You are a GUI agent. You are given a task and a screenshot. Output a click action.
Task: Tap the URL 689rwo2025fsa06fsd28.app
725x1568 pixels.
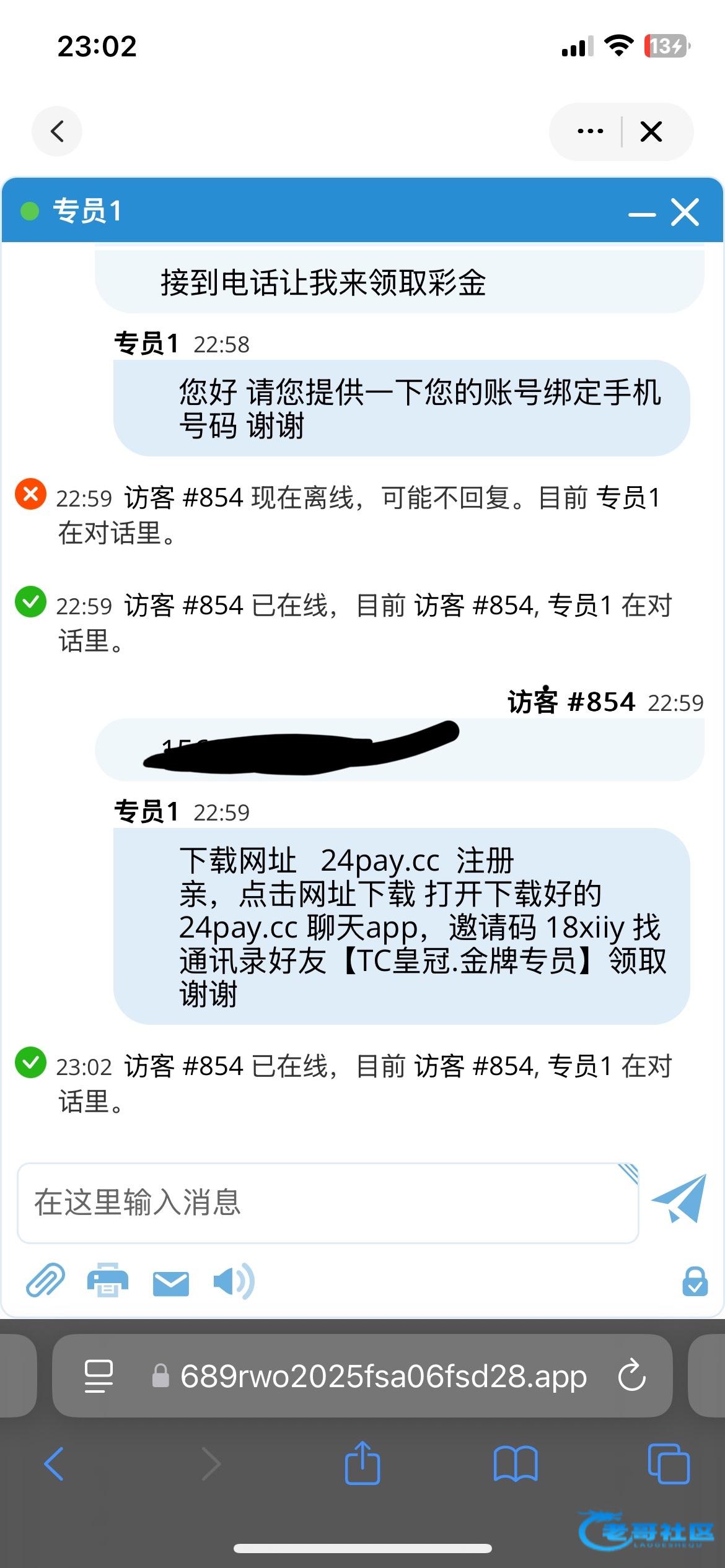pyautogui.click(x=383, y=1376)
